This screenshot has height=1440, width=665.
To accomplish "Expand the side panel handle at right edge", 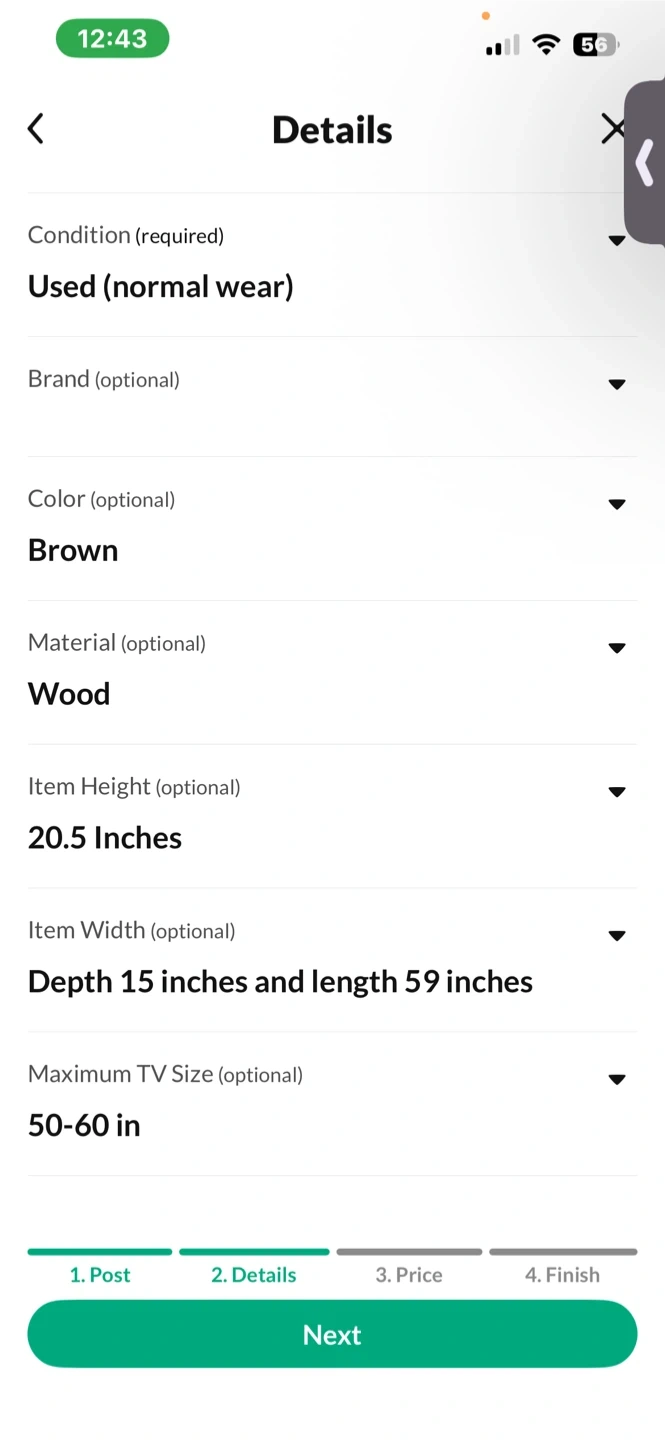I will tap(645, 163).
